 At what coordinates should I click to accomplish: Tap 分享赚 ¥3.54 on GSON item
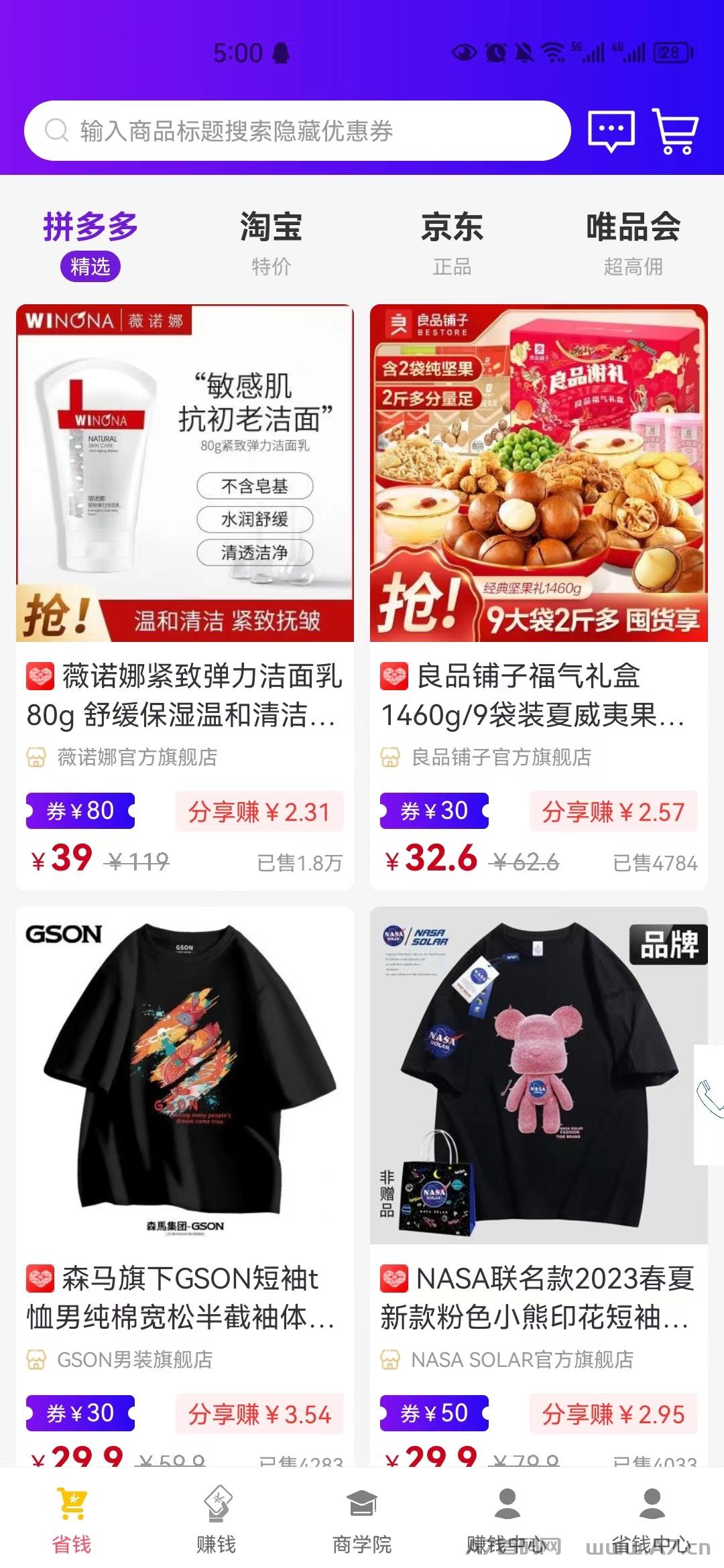tap(259, 1414)
